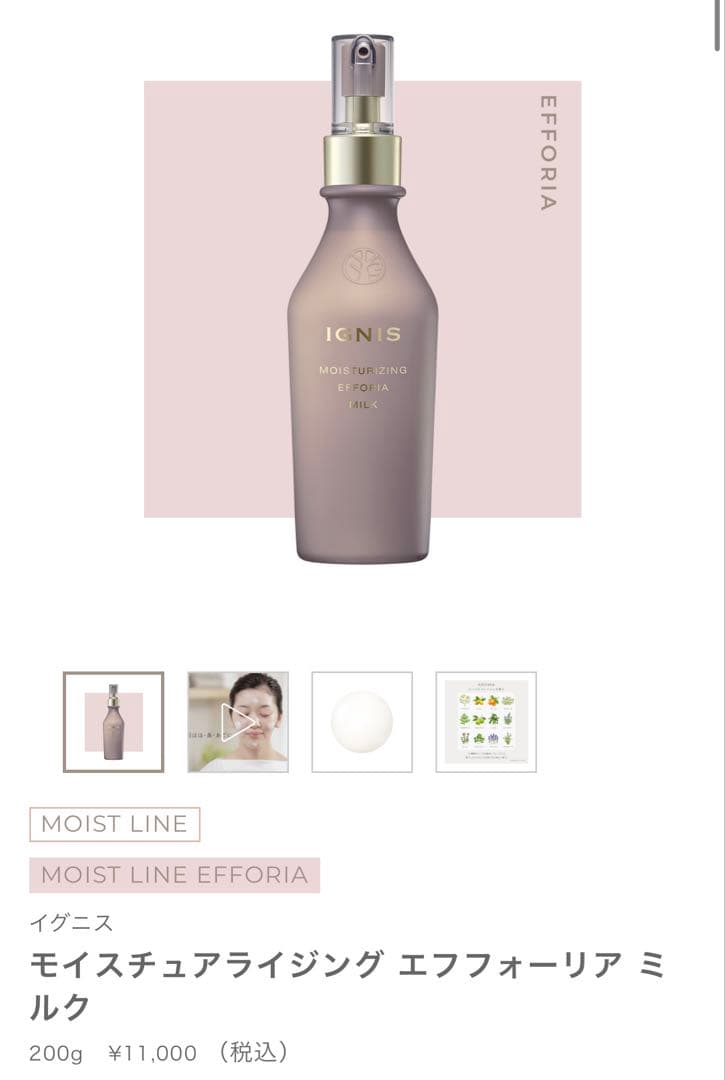Play the face care video thumbnail
The image size is (725, 1080).
238,722
